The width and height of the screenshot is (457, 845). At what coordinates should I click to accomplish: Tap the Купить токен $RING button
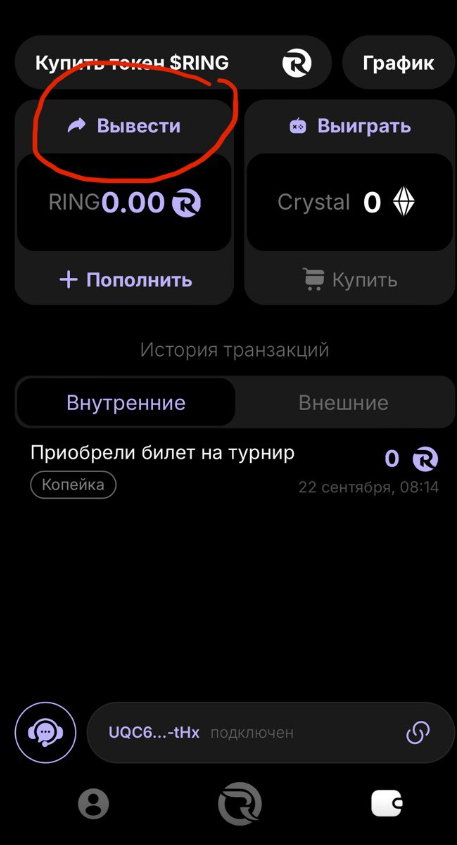pos(173,63)
